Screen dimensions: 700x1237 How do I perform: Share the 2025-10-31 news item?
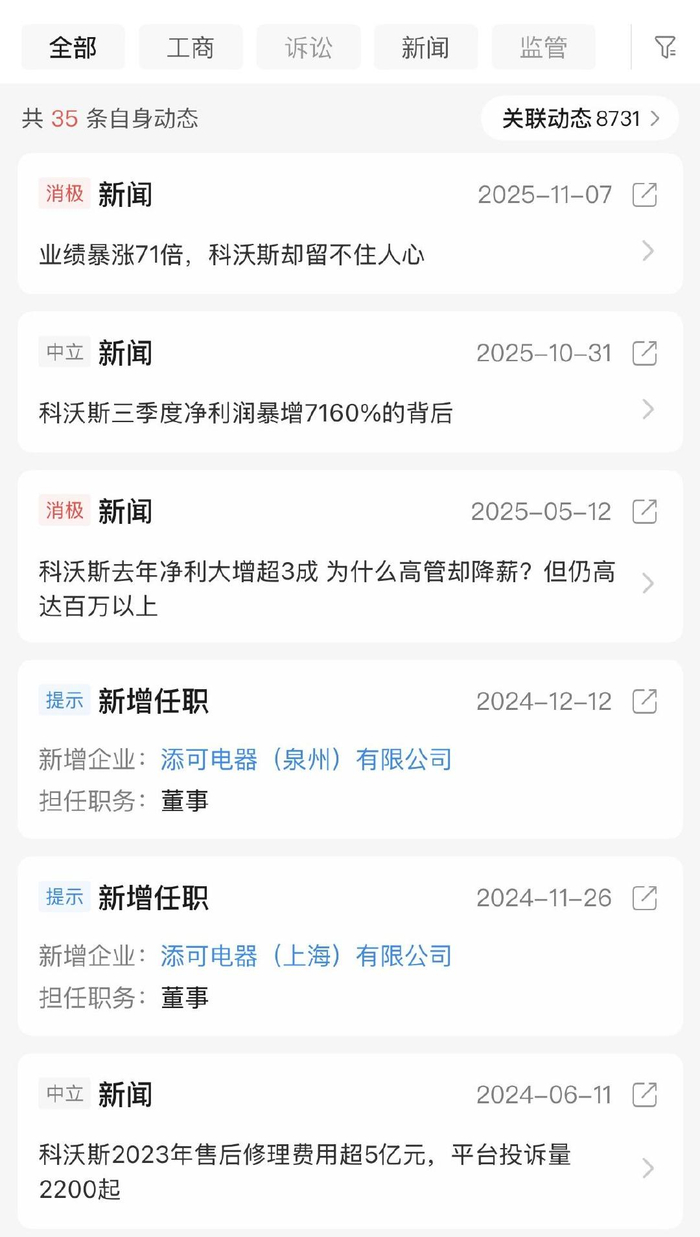click(x=645, y=353)
